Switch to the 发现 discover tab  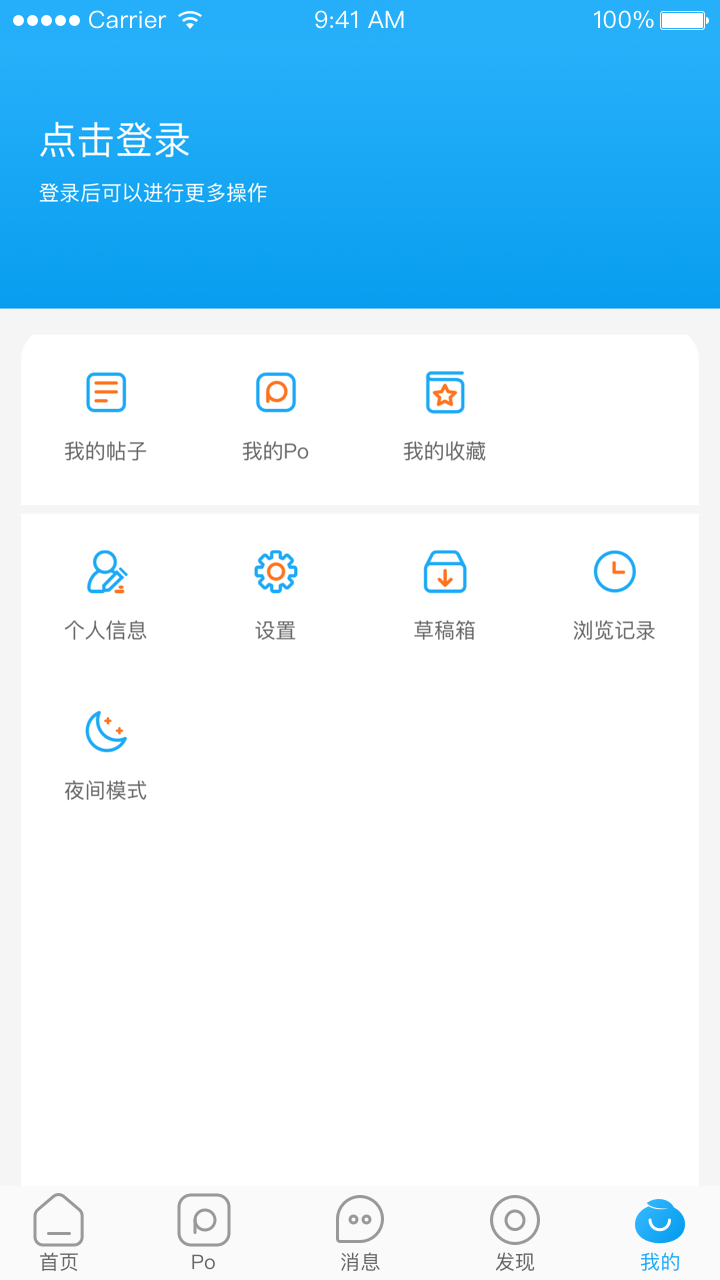(x=515, y=1233)
